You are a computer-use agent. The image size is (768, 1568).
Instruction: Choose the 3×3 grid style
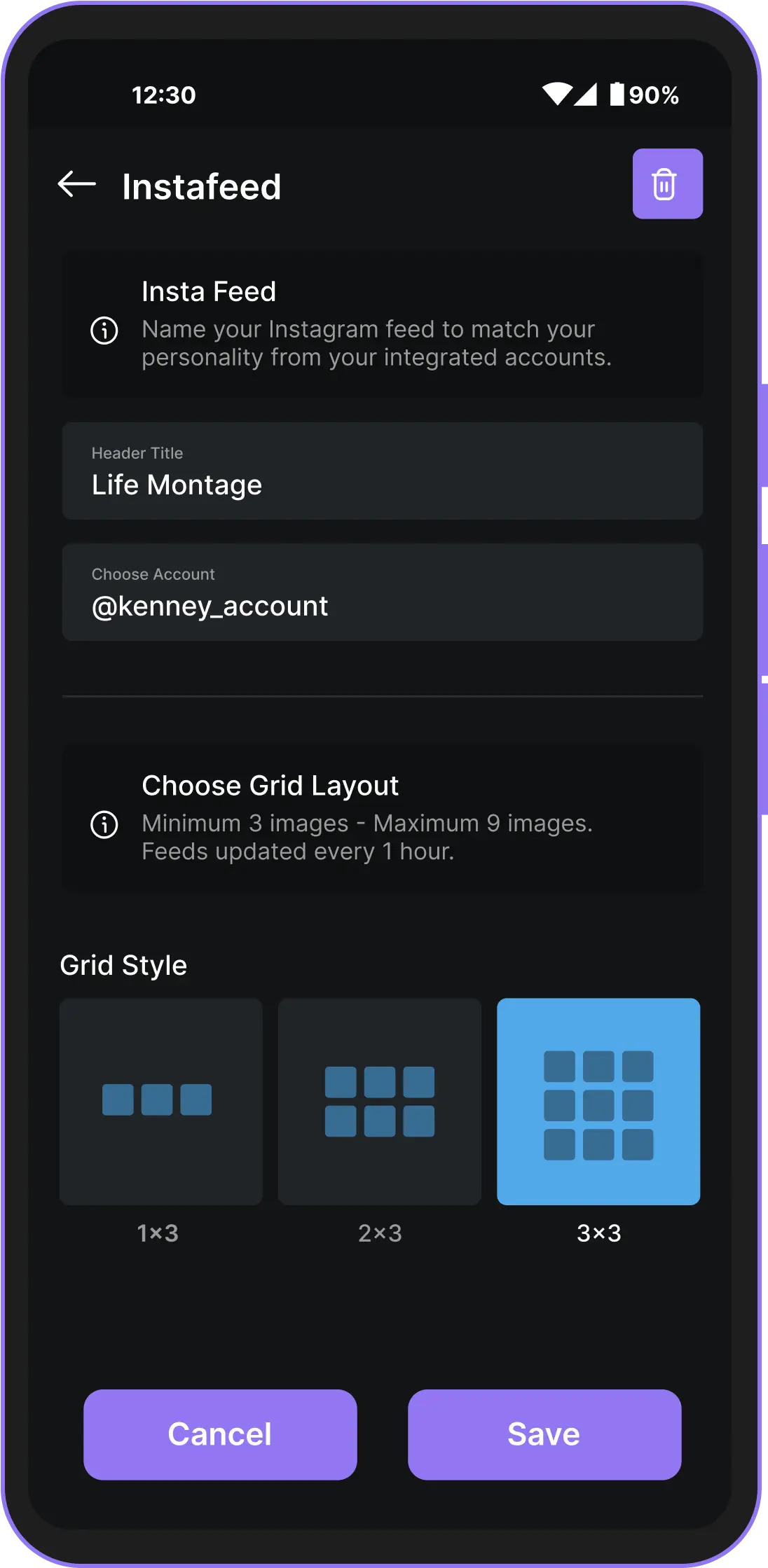[598, 1101]
